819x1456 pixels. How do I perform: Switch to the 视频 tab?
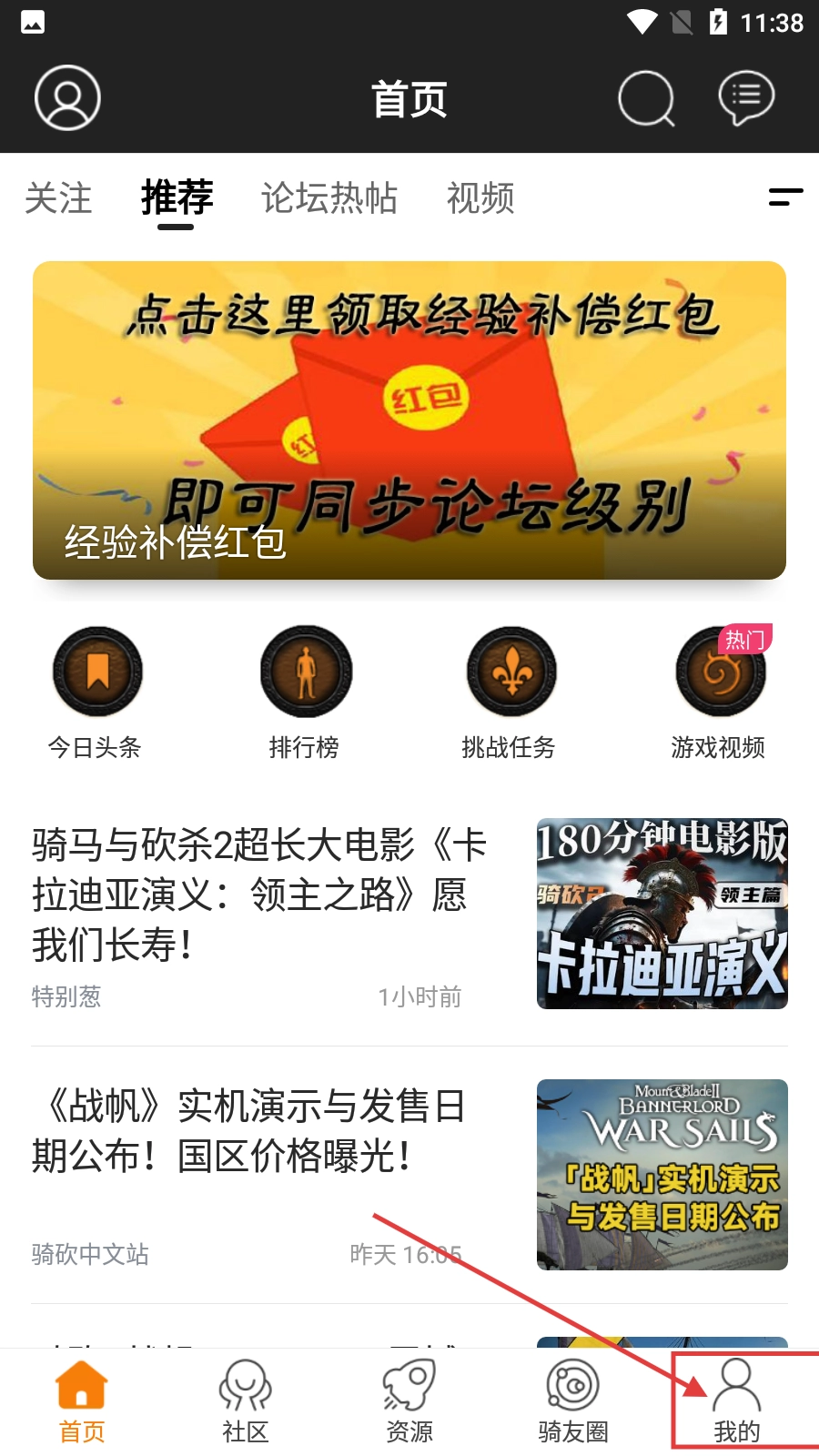click(480, 198)
